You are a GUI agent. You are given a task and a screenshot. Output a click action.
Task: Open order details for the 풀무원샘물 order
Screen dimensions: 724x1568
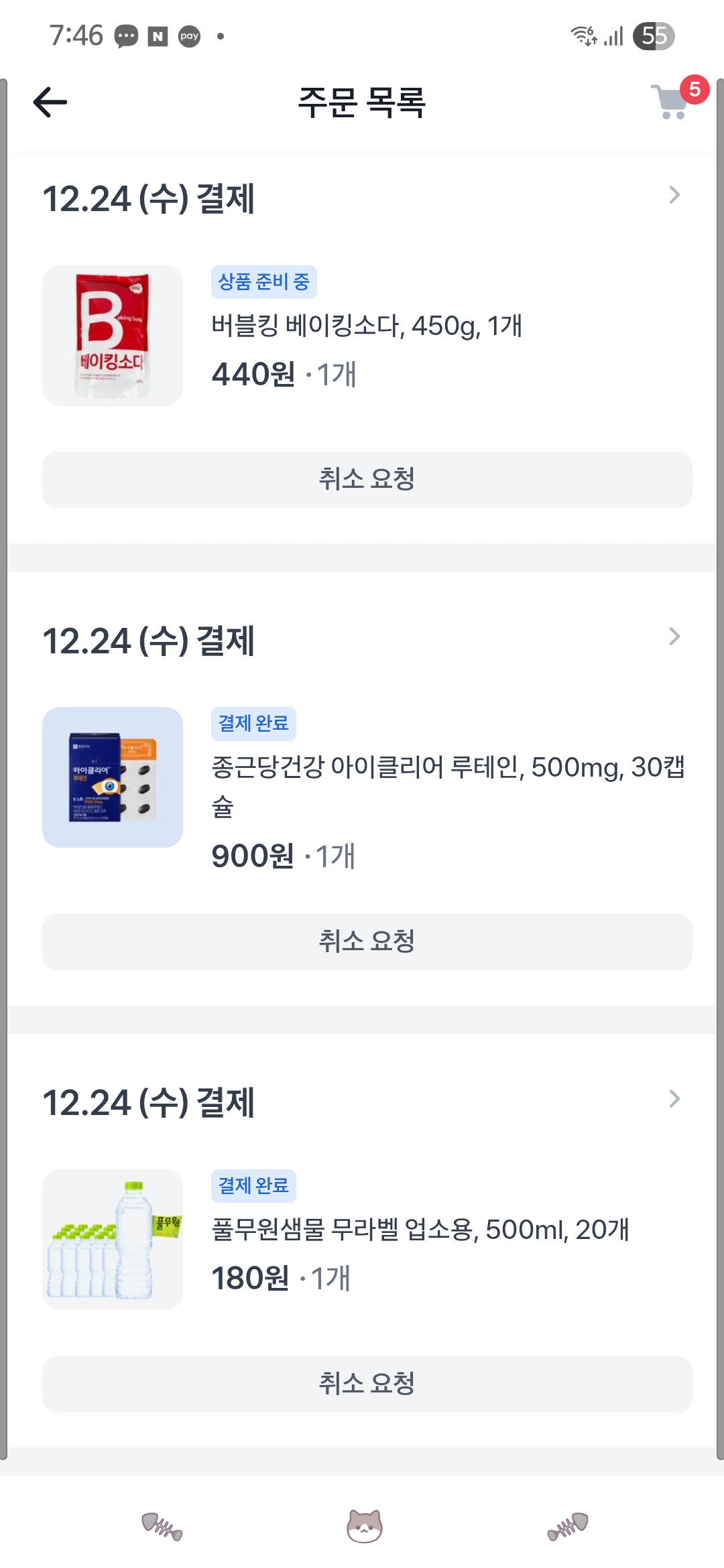pos(674,1099)
